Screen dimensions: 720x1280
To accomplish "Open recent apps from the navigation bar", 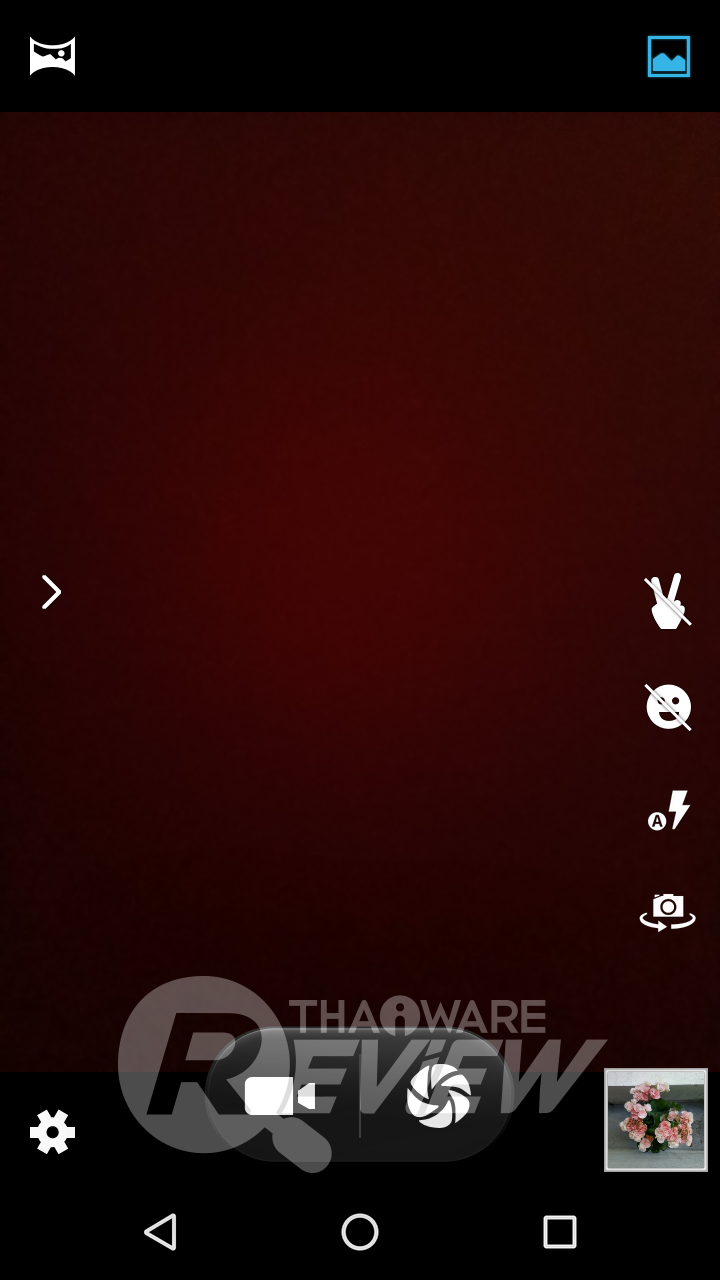I will click(x=559, y=1232).
